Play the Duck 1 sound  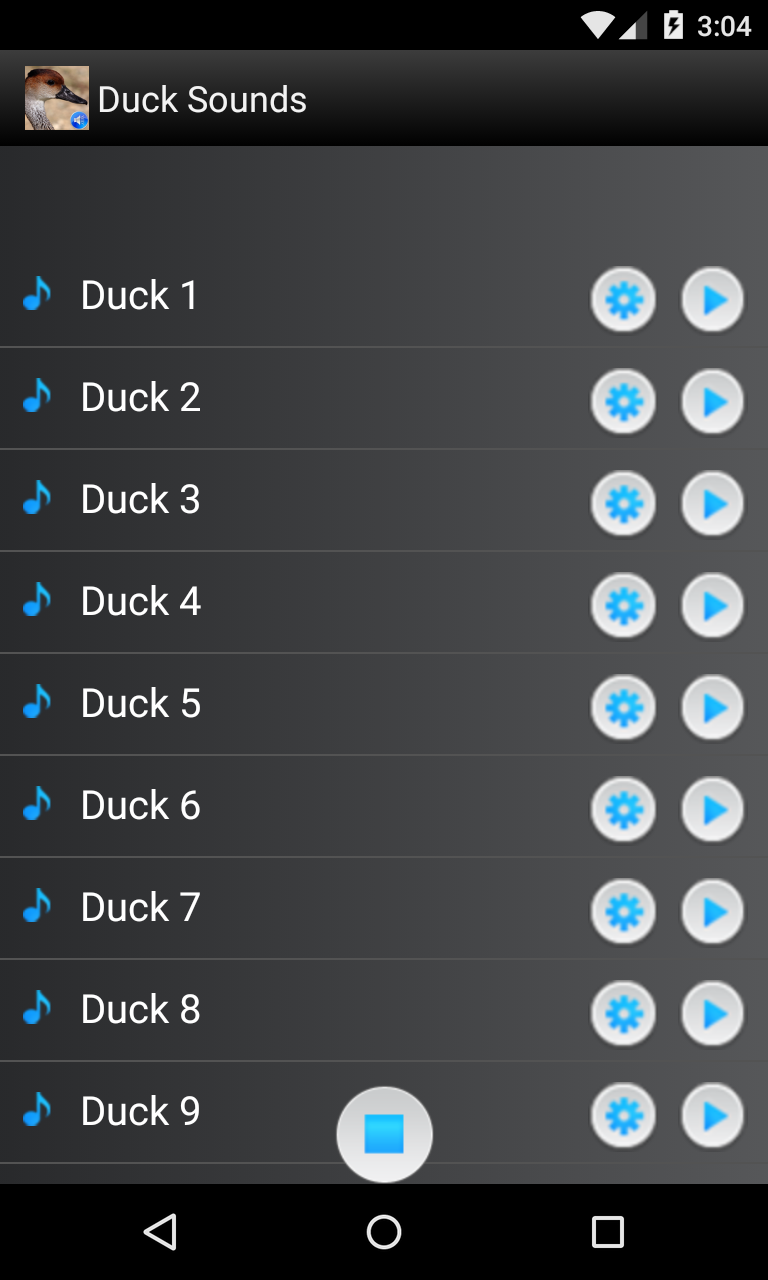point(712,299)
